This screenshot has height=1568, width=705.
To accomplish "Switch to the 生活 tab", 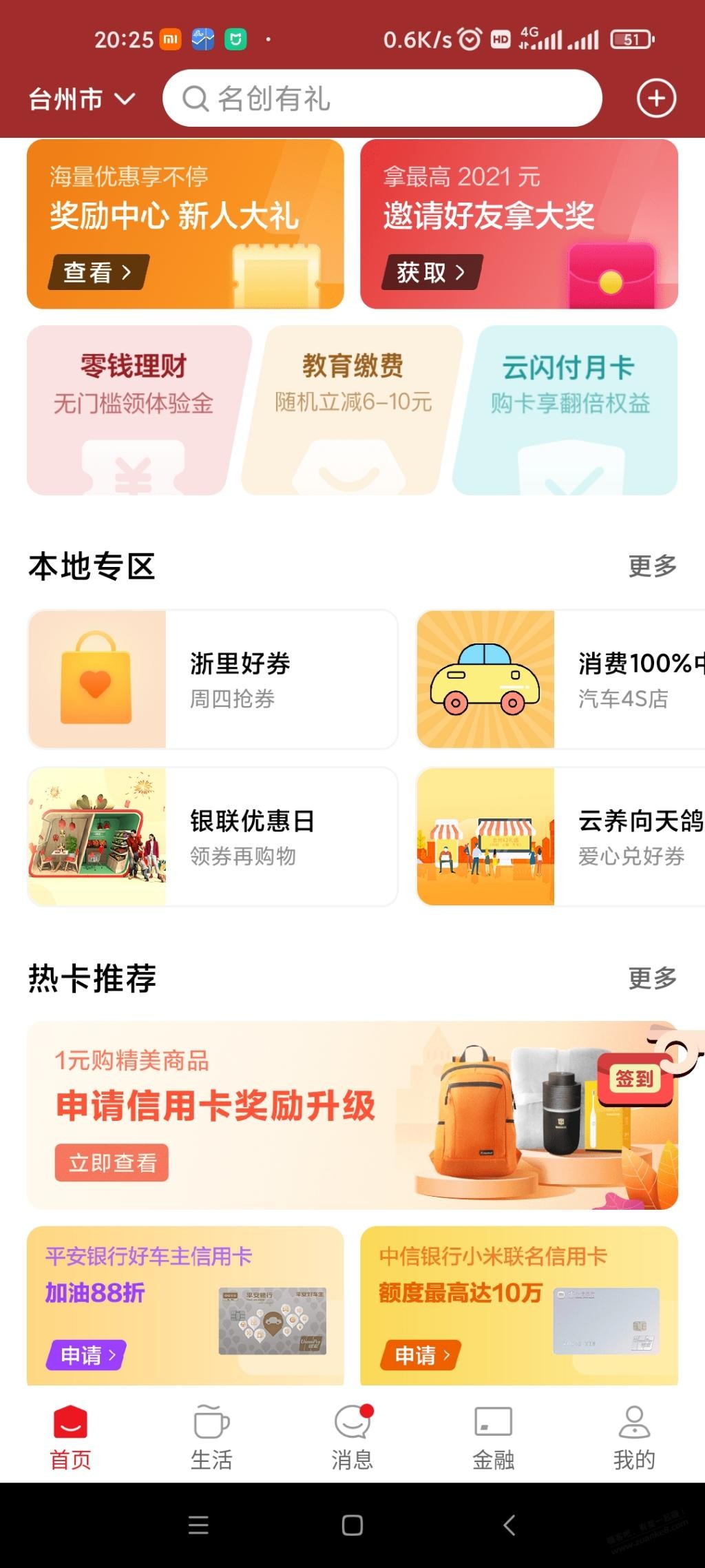I will coord(211,1438).
